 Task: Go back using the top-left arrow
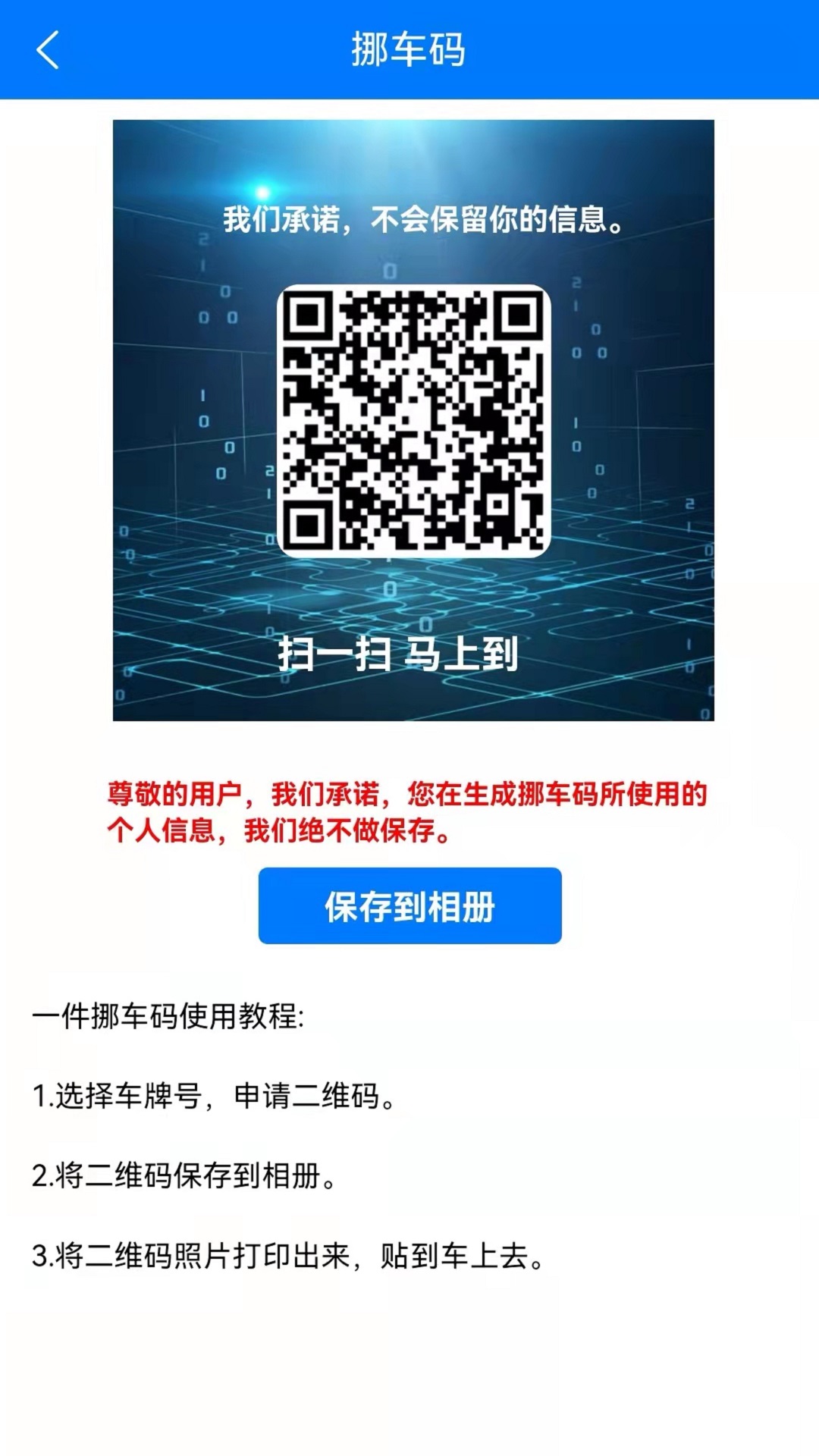[47, 50]
